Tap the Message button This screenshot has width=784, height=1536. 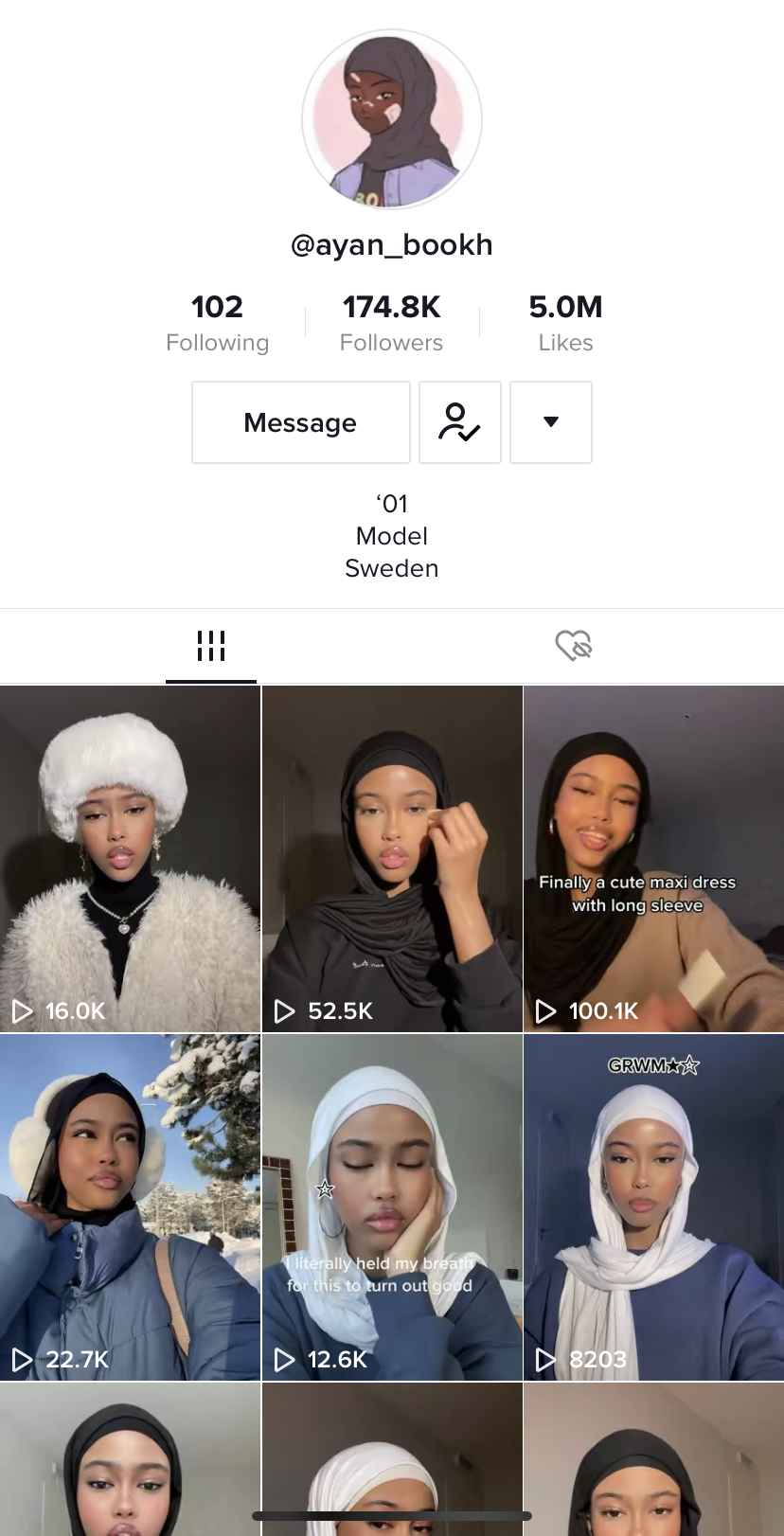click(300, 422)
